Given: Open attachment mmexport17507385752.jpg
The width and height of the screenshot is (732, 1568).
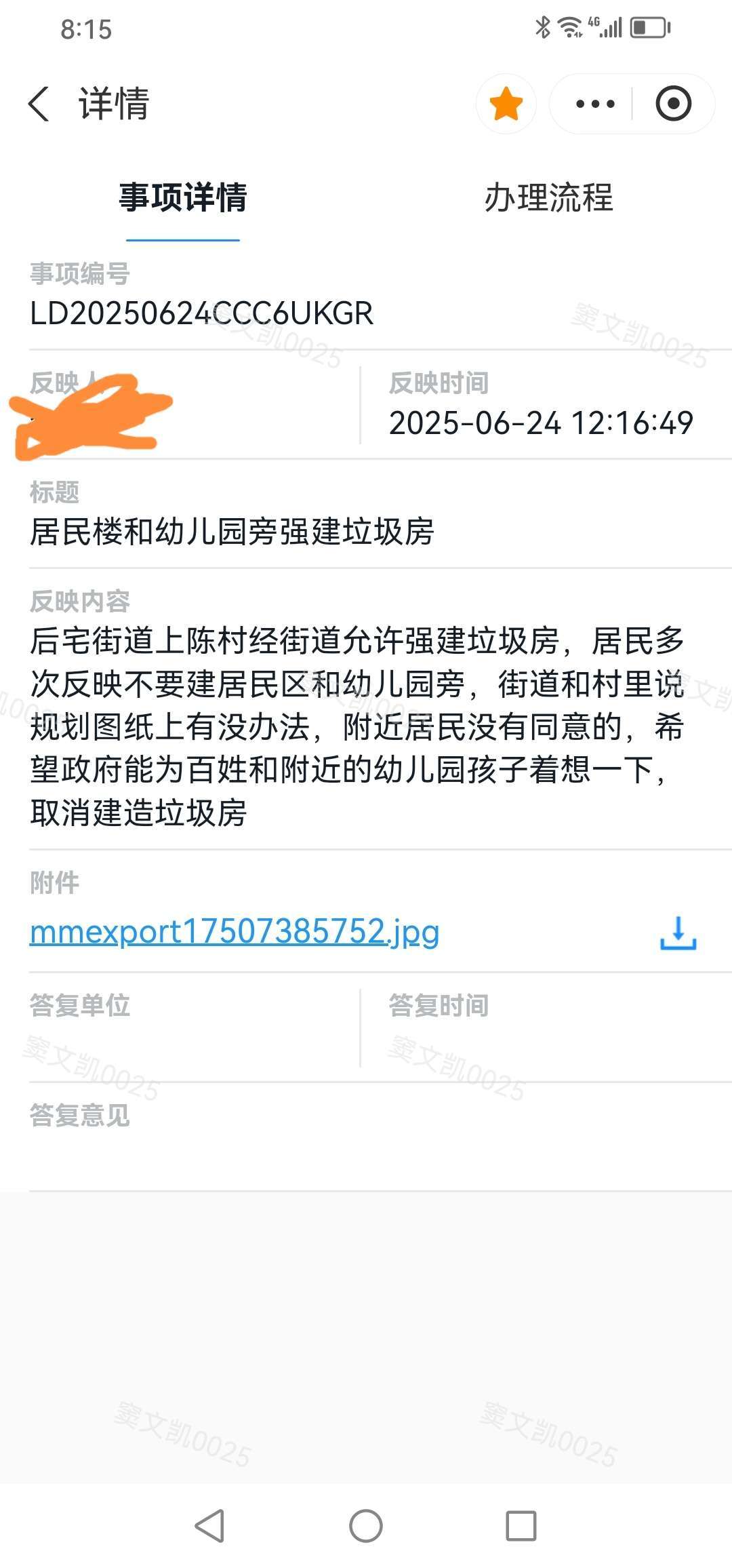Looking at the screenshot, I should (x=235, y=932).
